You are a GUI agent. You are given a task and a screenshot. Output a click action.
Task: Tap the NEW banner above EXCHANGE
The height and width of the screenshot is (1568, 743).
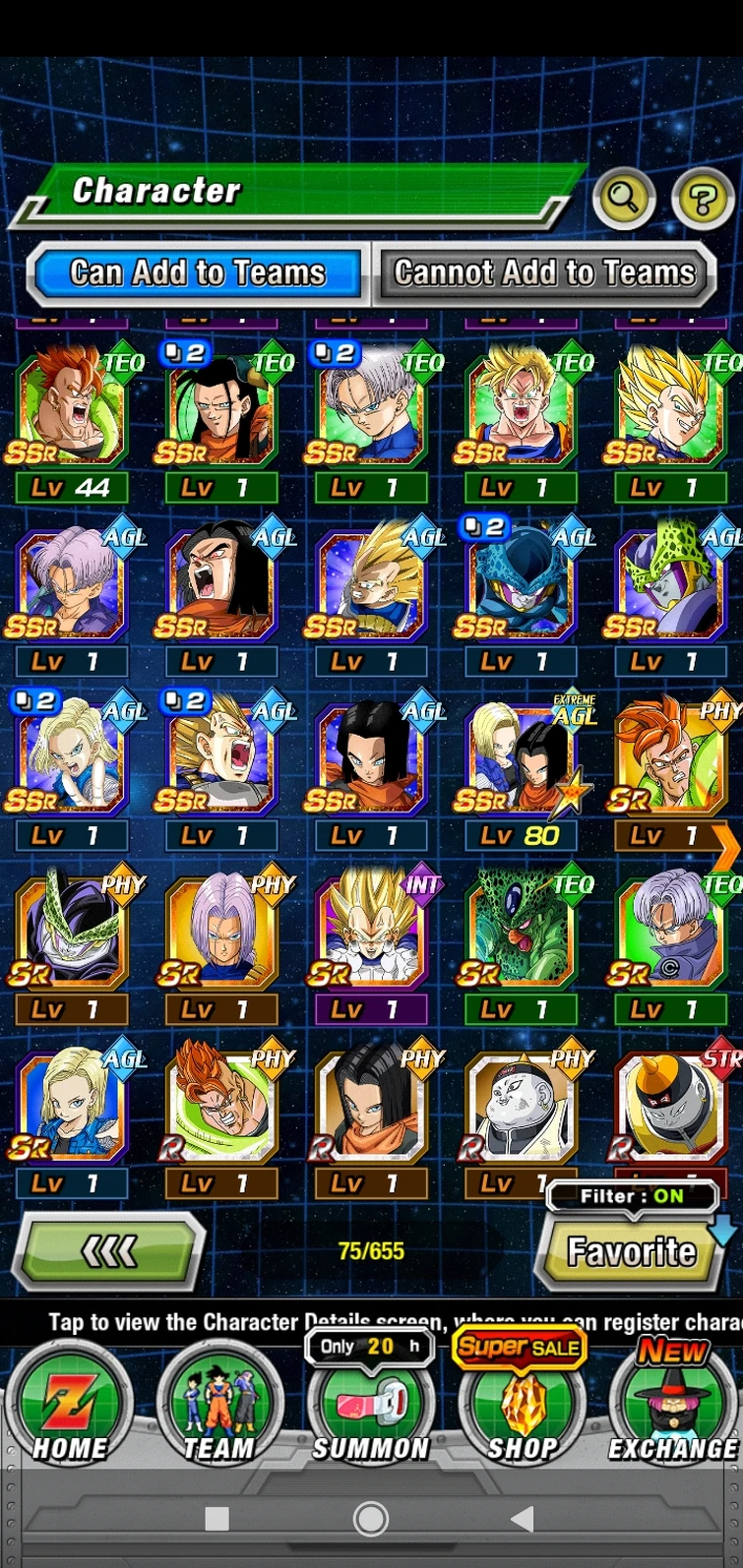click(x=670, y=1350)
